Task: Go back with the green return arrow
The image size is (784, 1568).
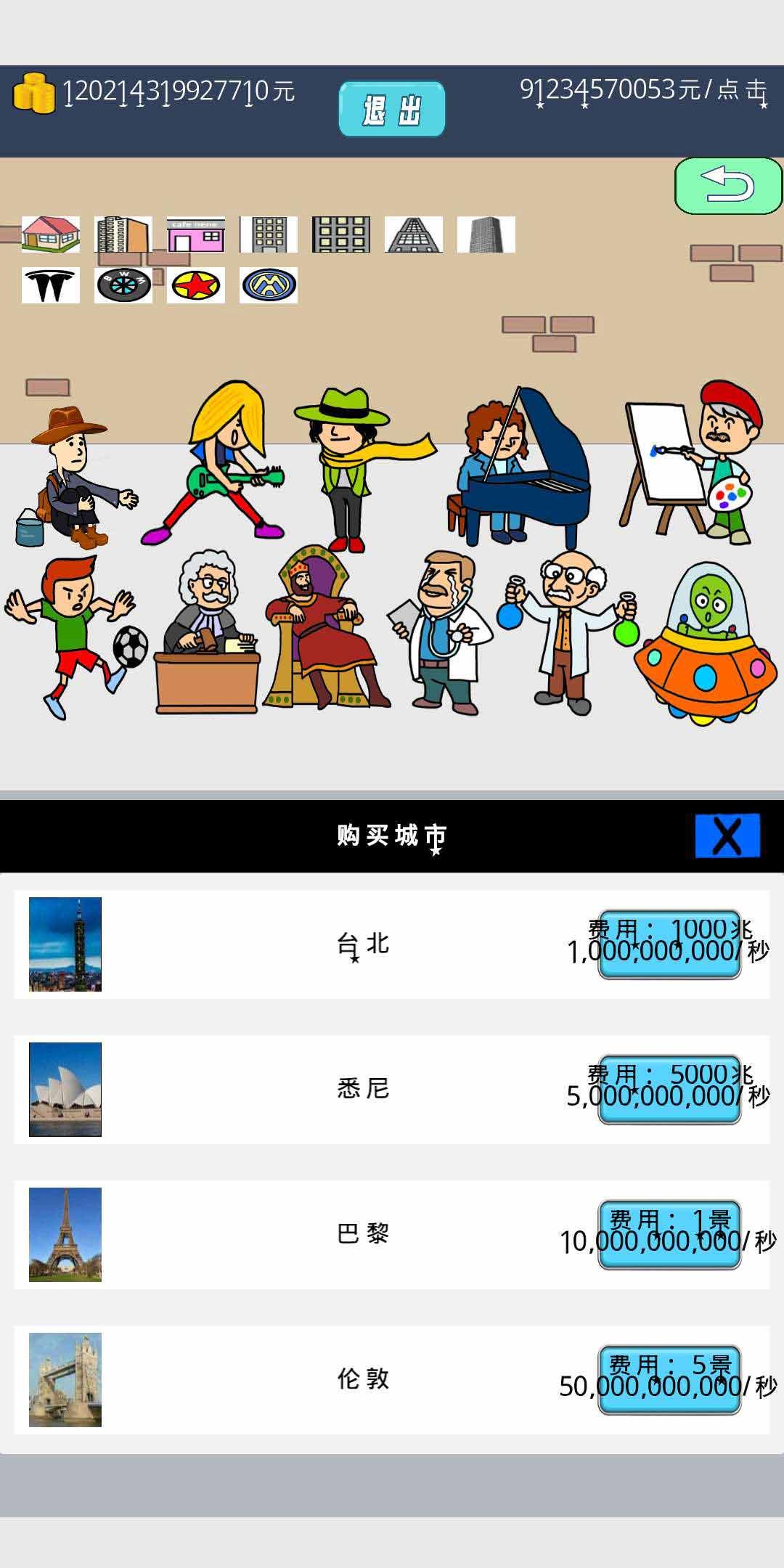Action: pyautogui.click(x=728, y=186)
